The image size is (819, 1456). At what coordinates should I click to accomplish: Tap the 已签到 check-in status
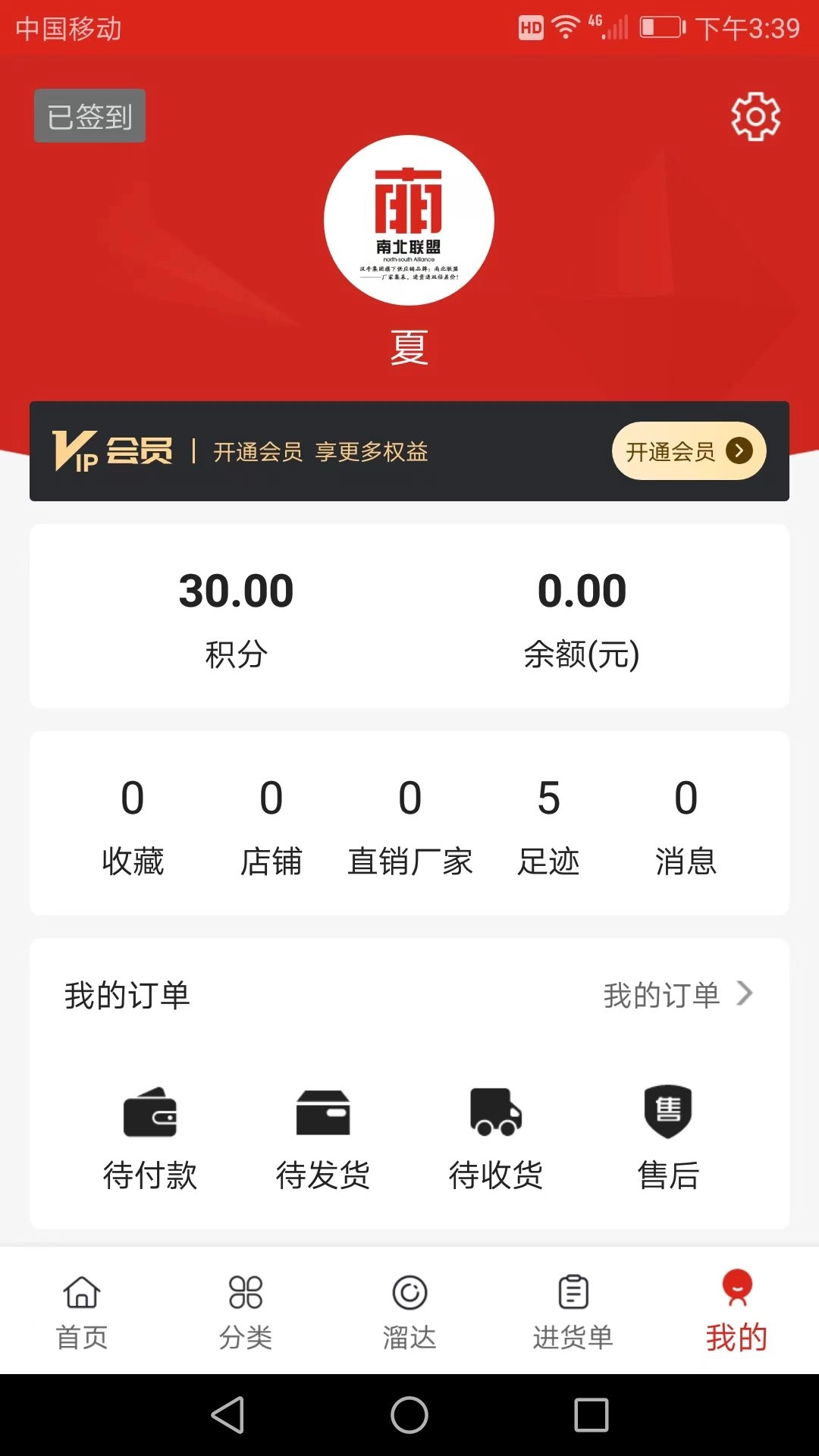tap(89, 115)
